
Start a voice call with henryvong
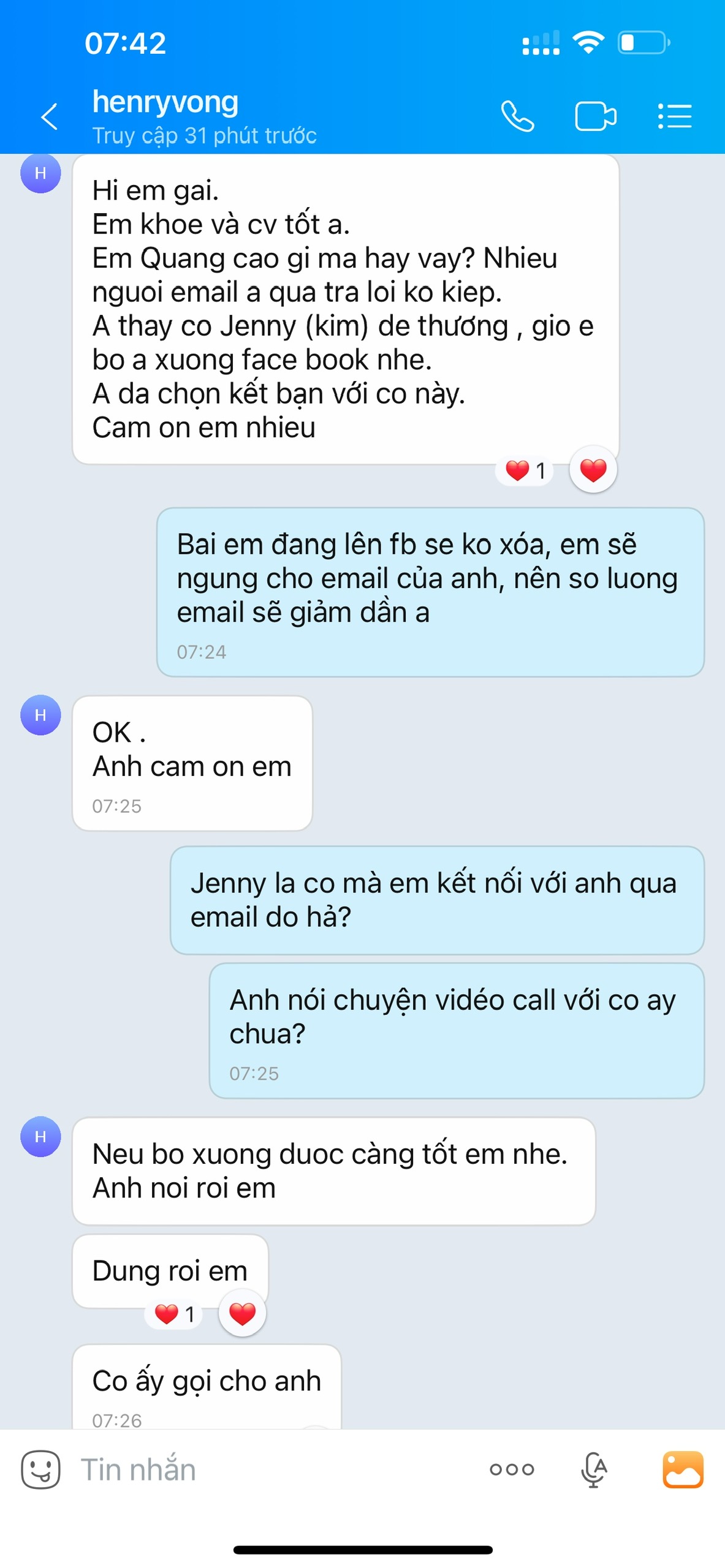pos(518,116)
